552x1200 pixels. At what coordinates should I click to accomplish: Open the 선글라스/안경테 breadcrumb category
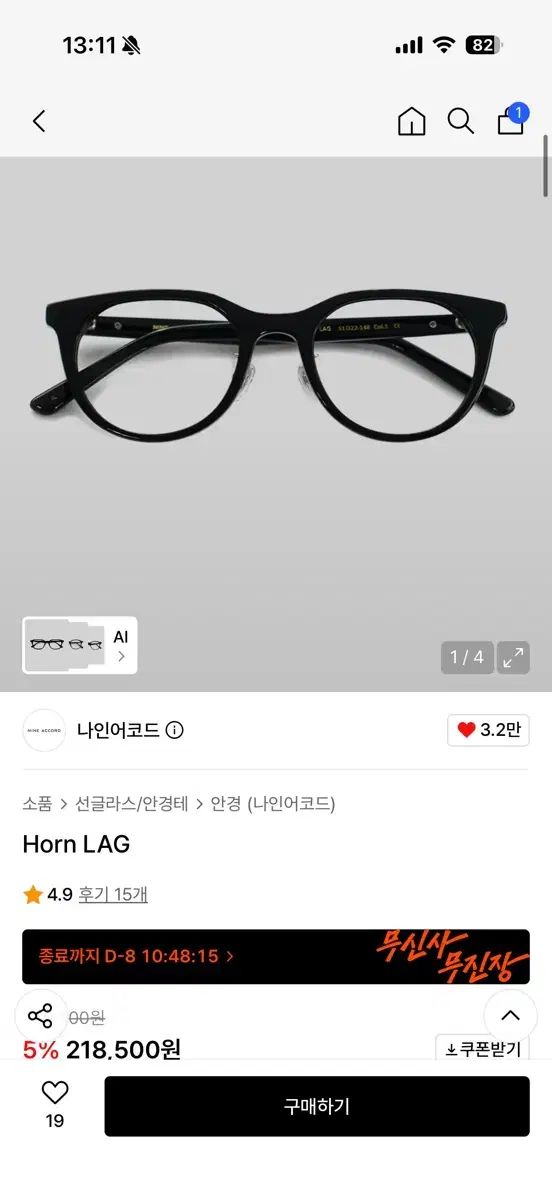tap(131, 803)
